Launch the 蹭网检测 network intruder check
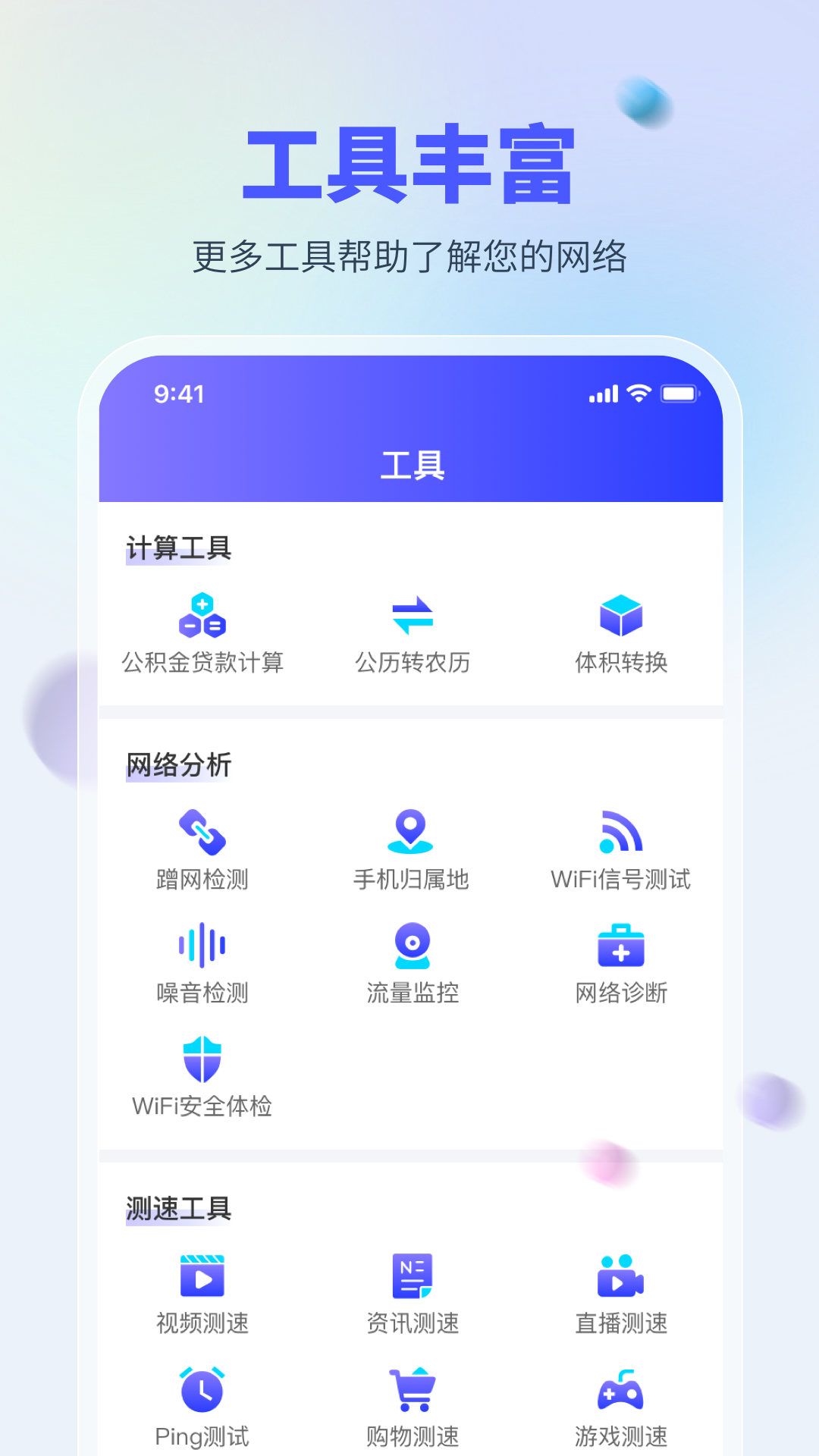 (x=203, y=849)
